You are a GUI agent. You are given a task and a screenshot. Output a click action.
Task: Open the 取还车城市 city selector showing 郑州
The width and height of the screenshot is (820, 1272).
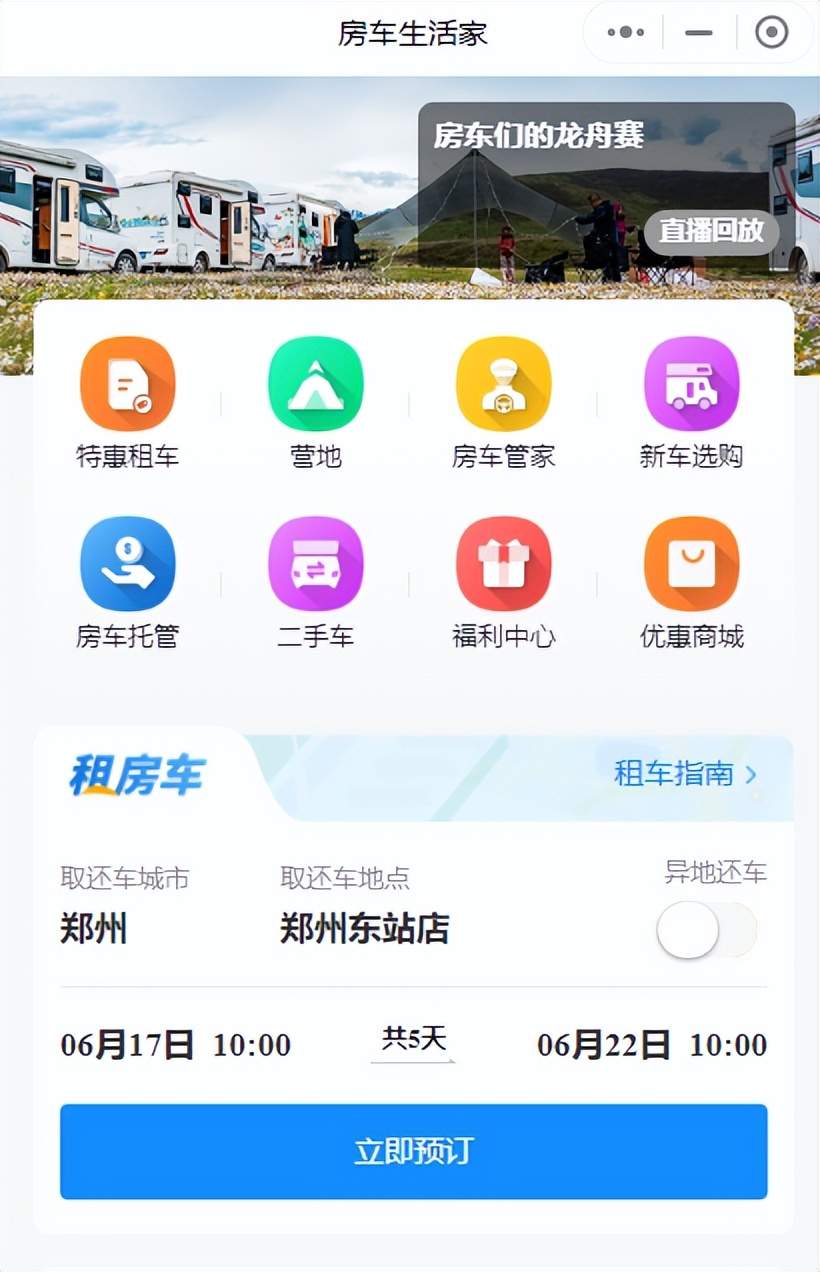94,929
